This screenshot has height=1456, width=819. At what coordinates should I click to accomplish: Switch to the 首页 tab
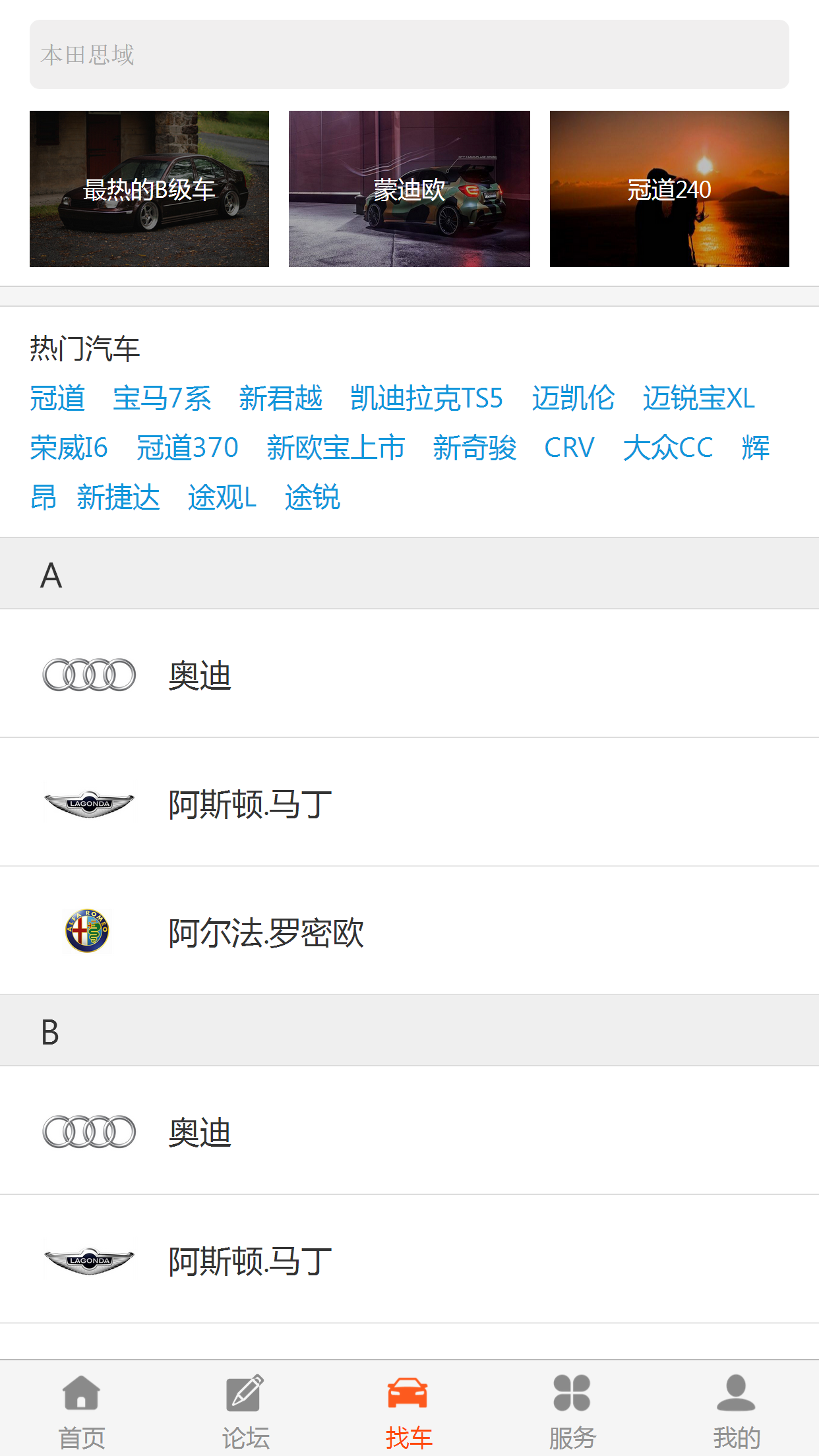(x=82, y=1410)
